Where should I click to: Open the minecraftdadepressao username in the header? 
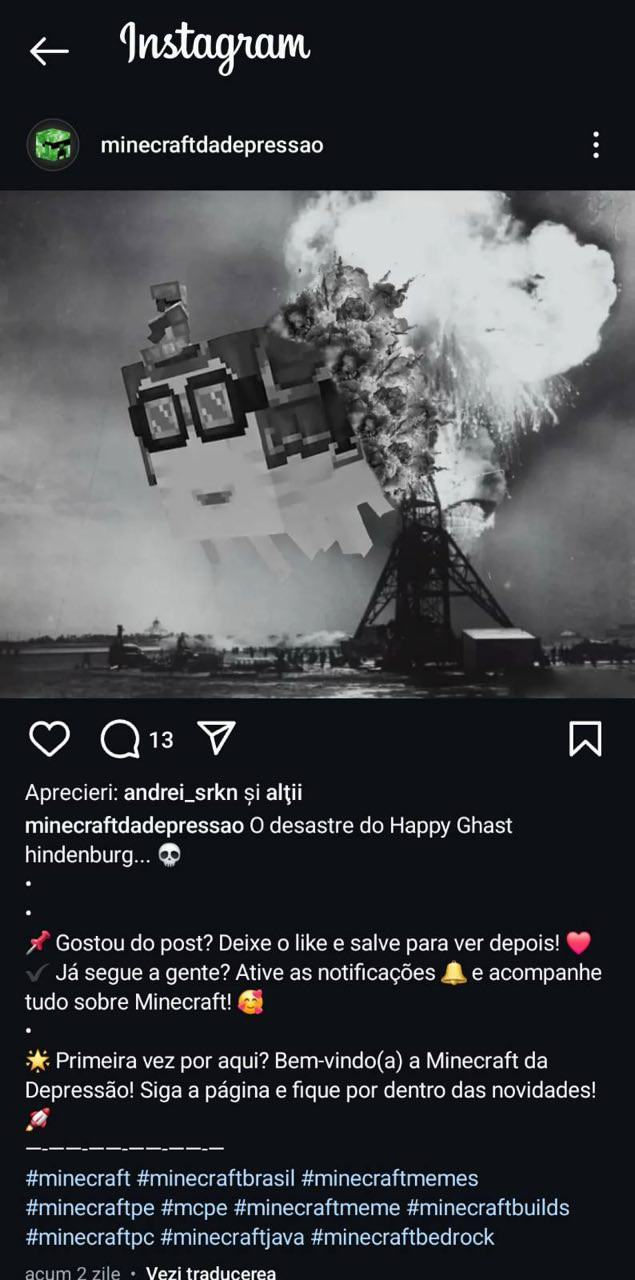coord(212,145)
